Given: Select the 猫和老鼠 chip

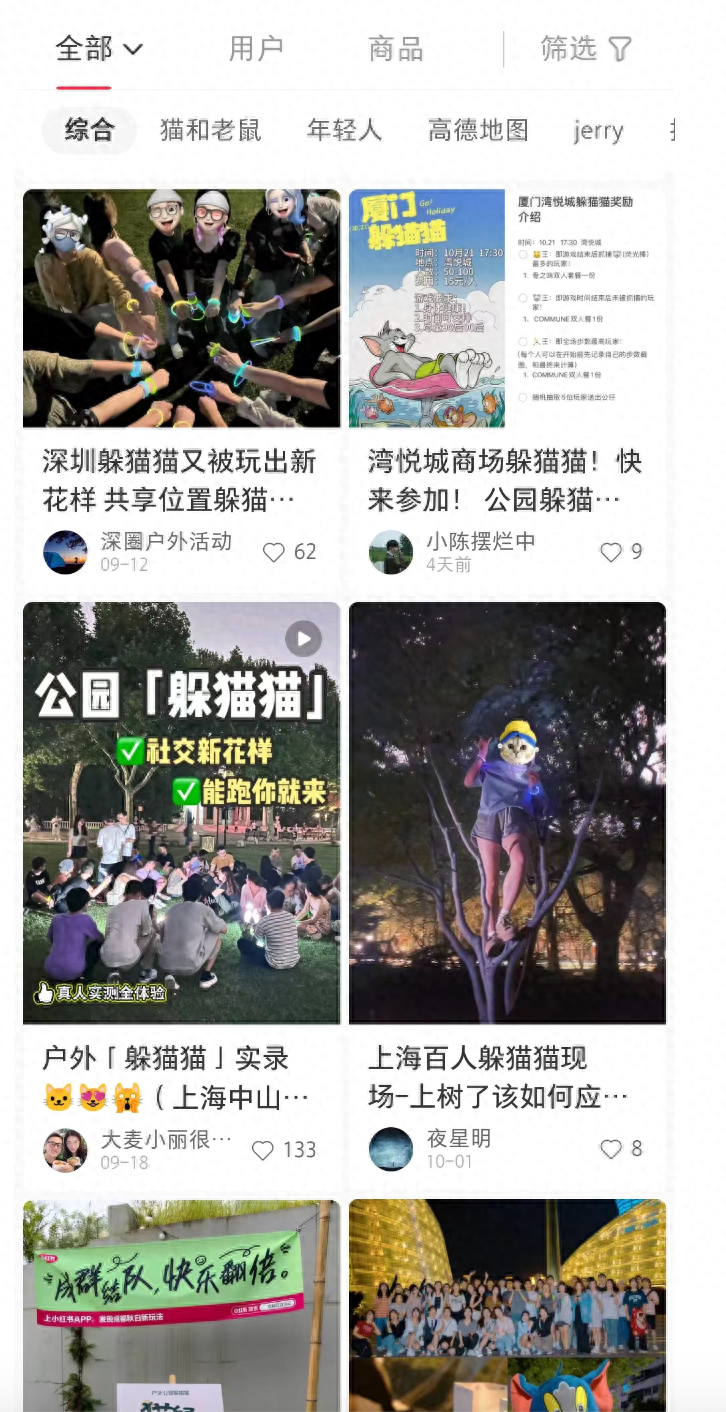Looking at the screenshot, I should click(x=211, y=130).
